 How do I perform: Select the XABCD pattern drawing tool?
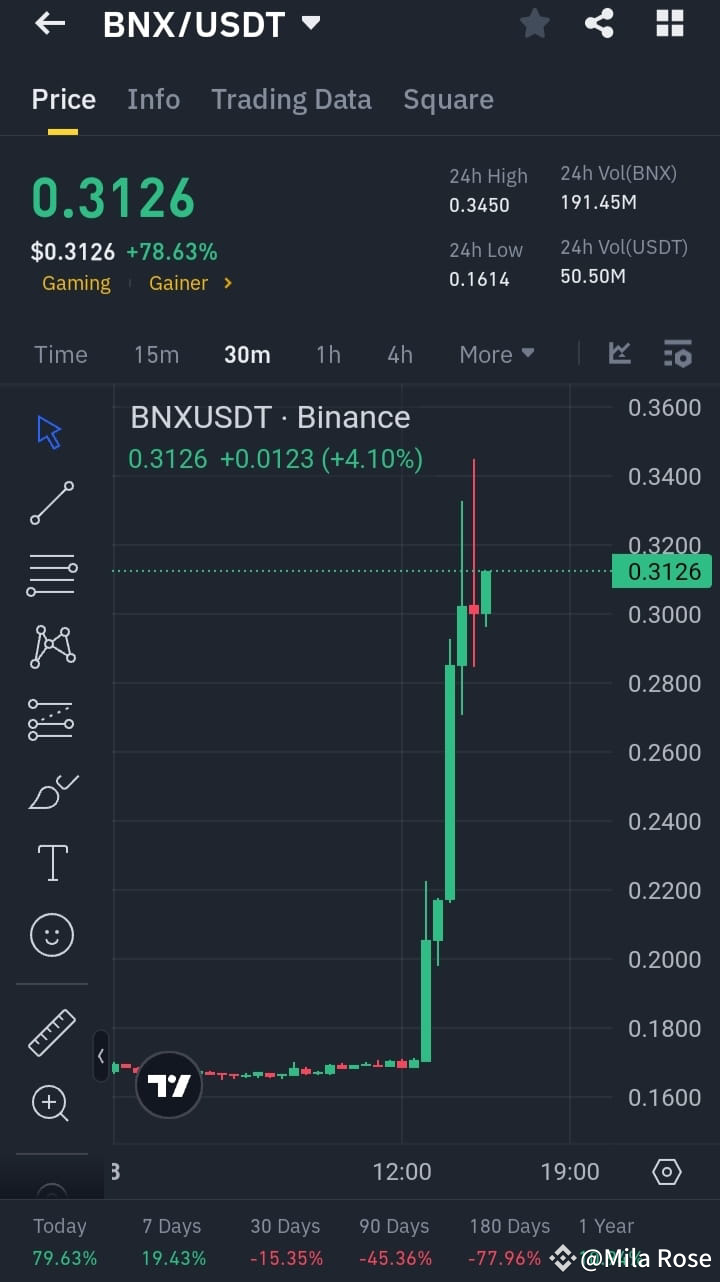tap(50, 646)
